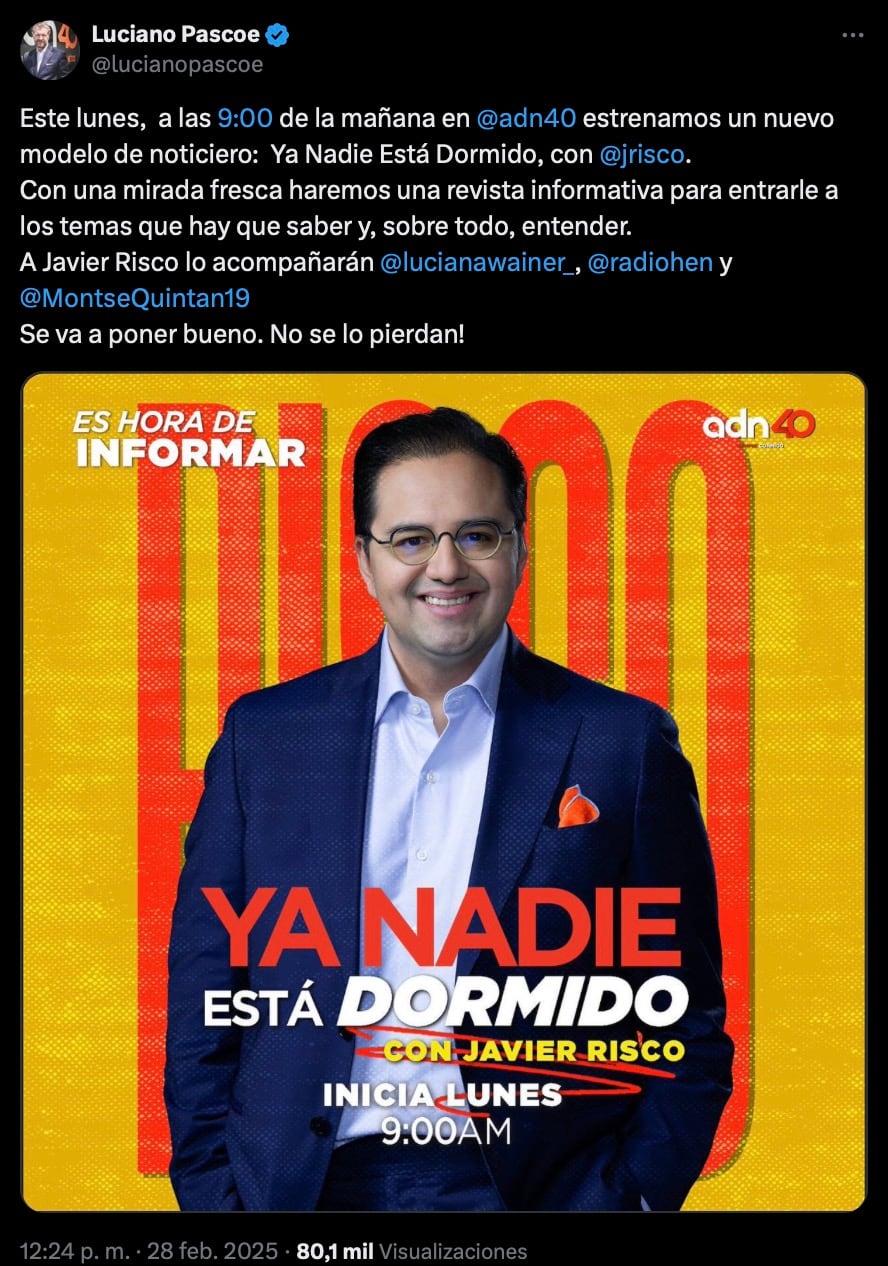Screen dimensions: 888x1266
Task: Open the @adn40 mention link
Action: pyautogui.click(x=525, y=118)
